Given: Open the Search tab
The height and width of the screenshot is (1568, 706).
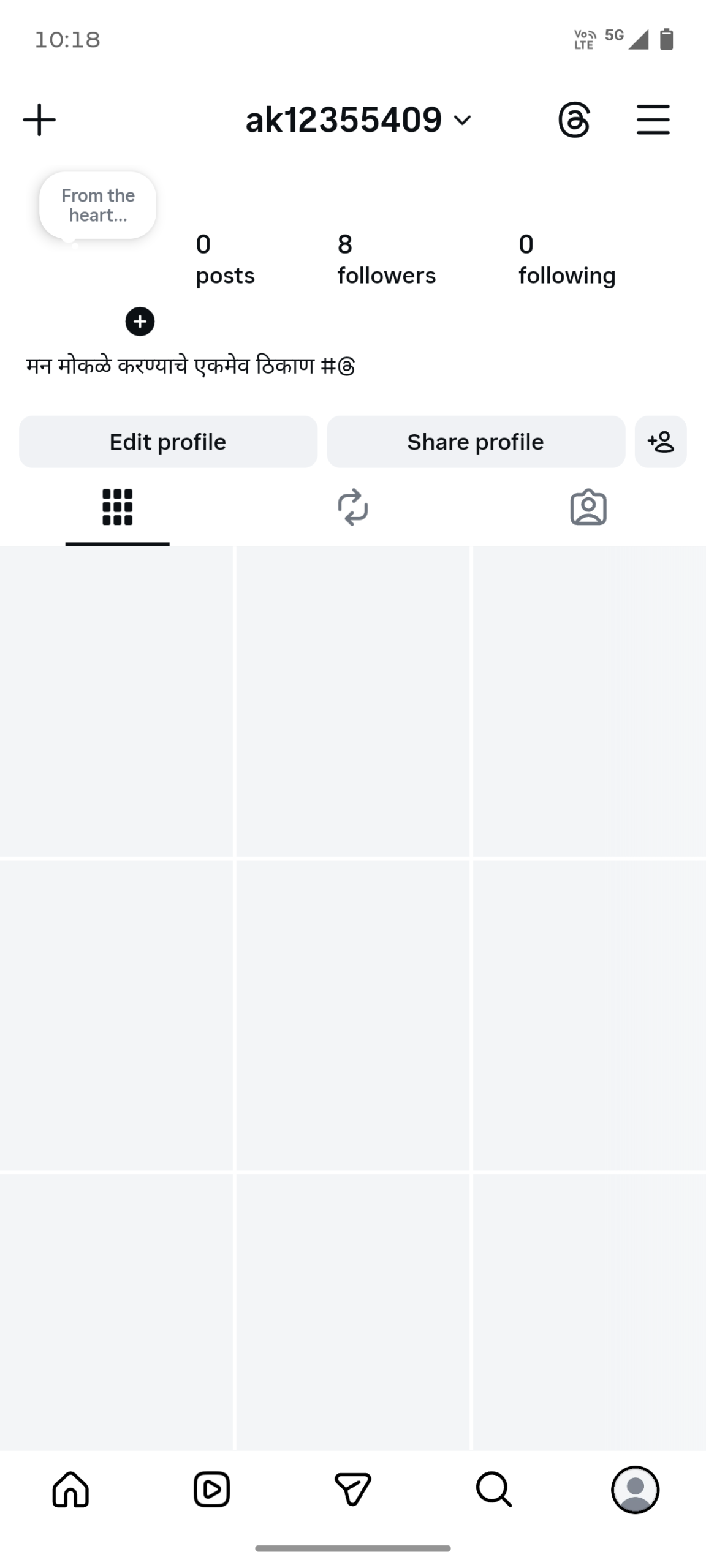Looking at the screenshot, I should click(x=494, y=1489).
